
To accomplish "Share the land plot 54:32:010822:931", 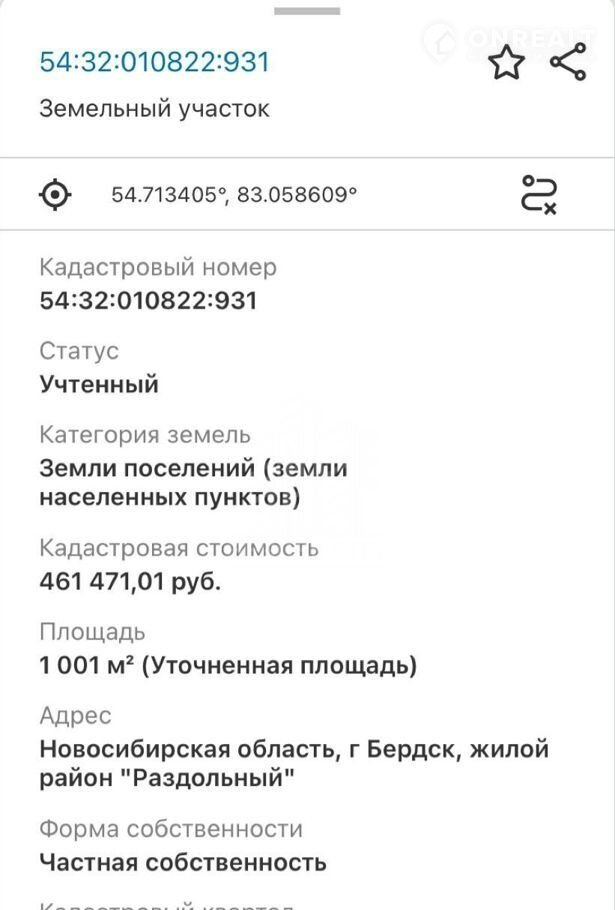I will pyautogui.click(x=568, y=63).
